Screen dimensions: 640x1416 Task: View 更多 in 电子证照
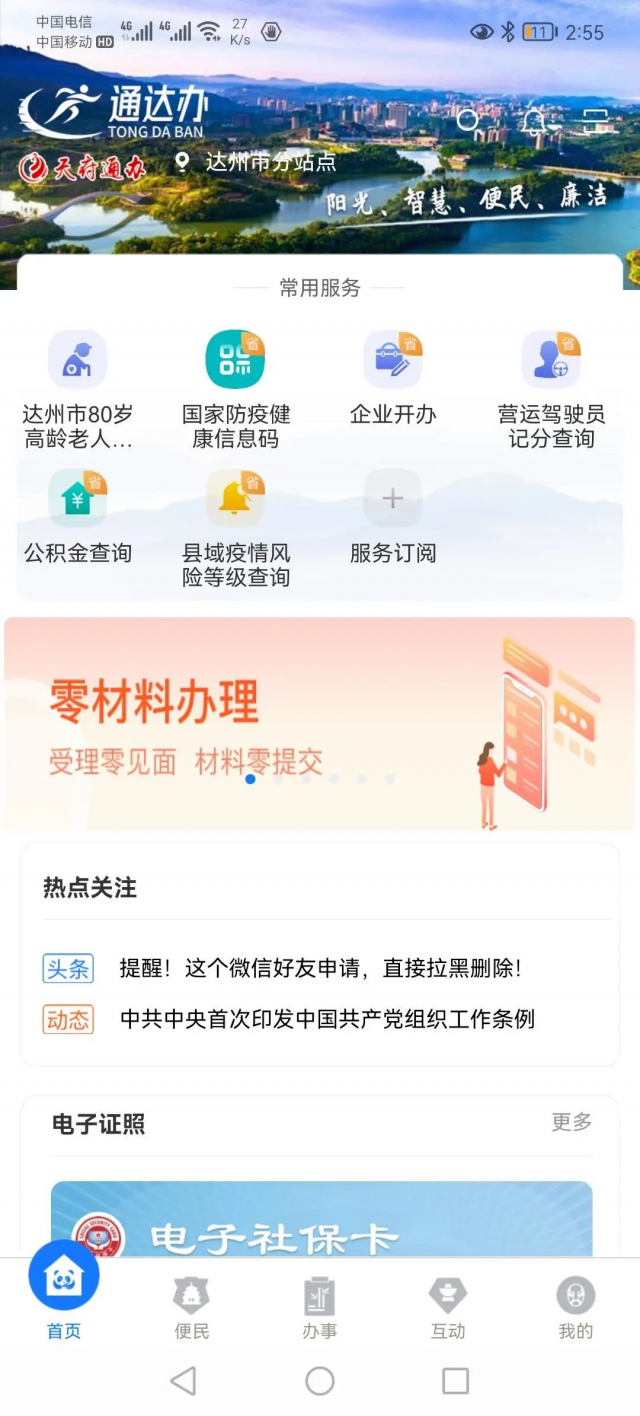[572, 1122]
